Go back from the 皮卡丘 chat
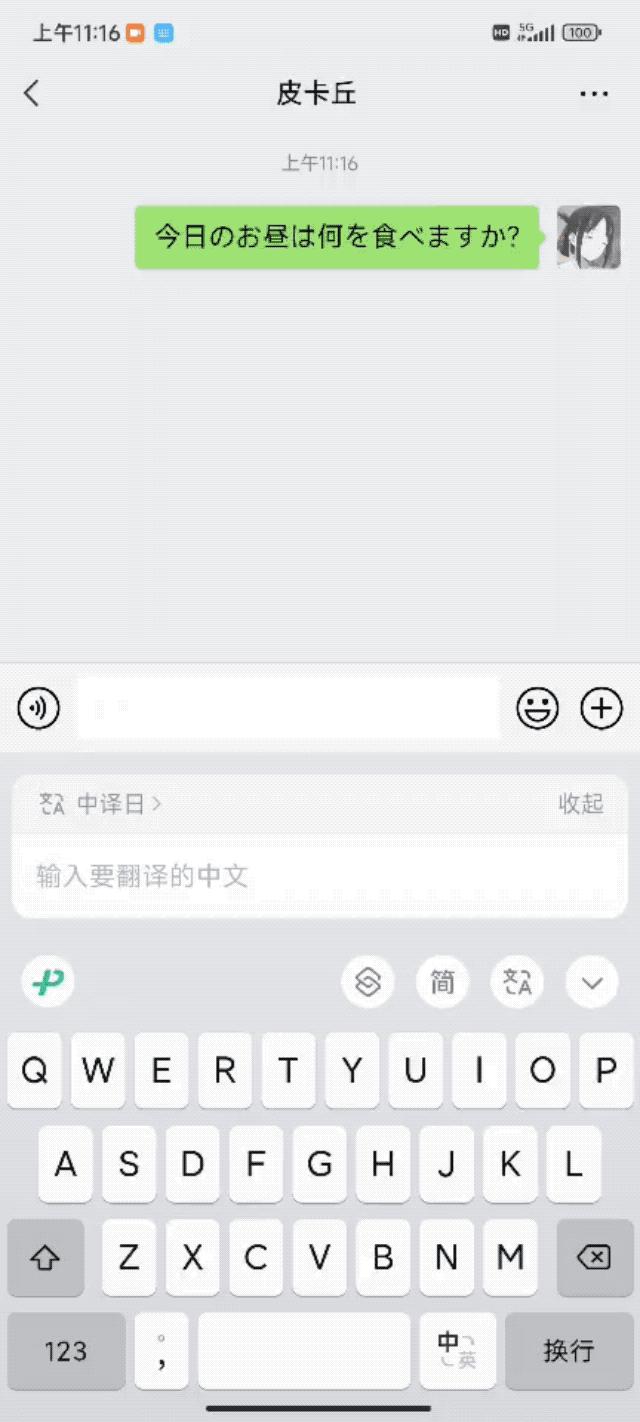The width and height of the screenshot is (640, 1422). tap(32, 94)
